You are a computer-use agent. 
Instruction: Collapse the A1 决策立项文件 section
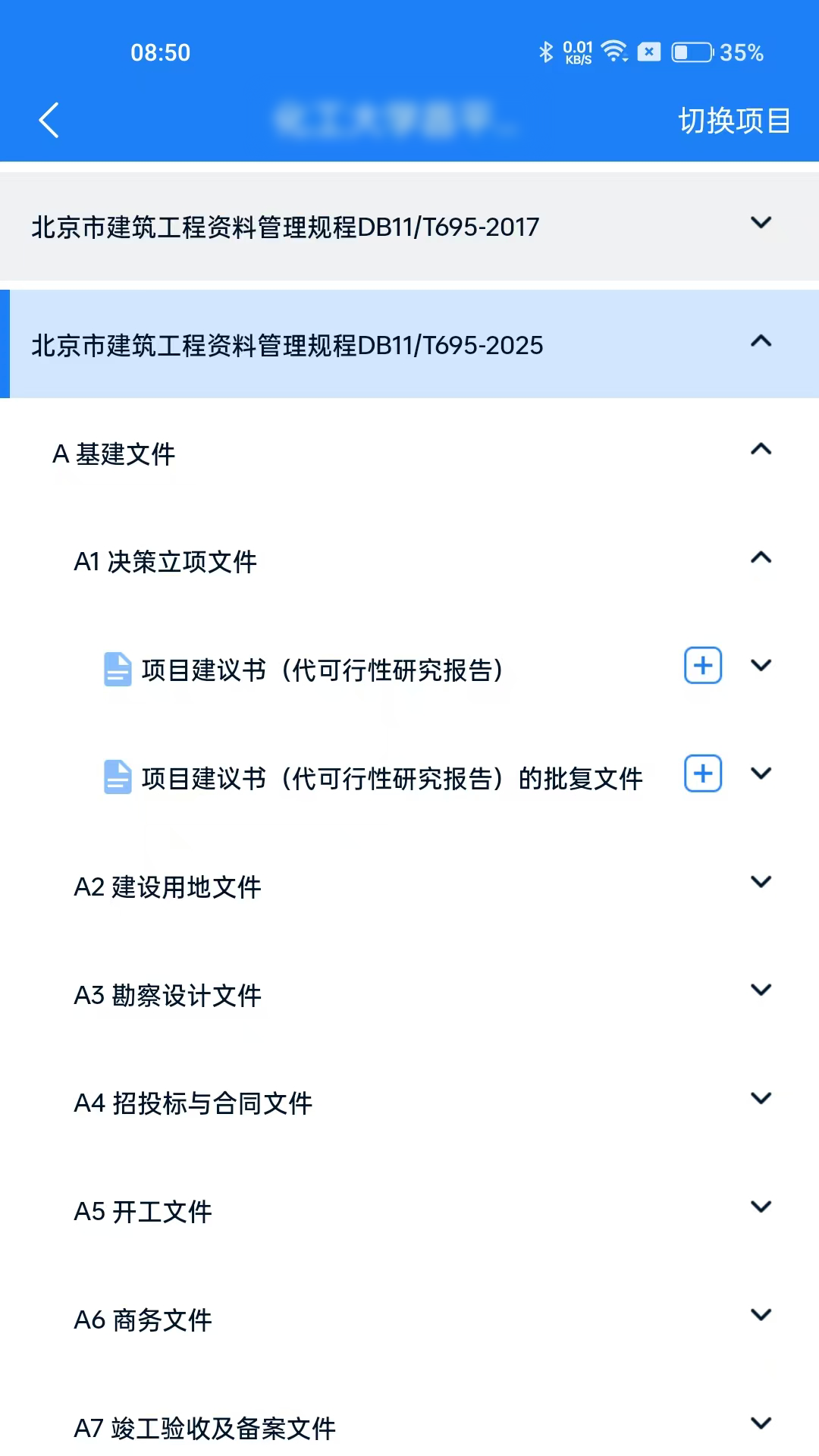coord(761,558)
